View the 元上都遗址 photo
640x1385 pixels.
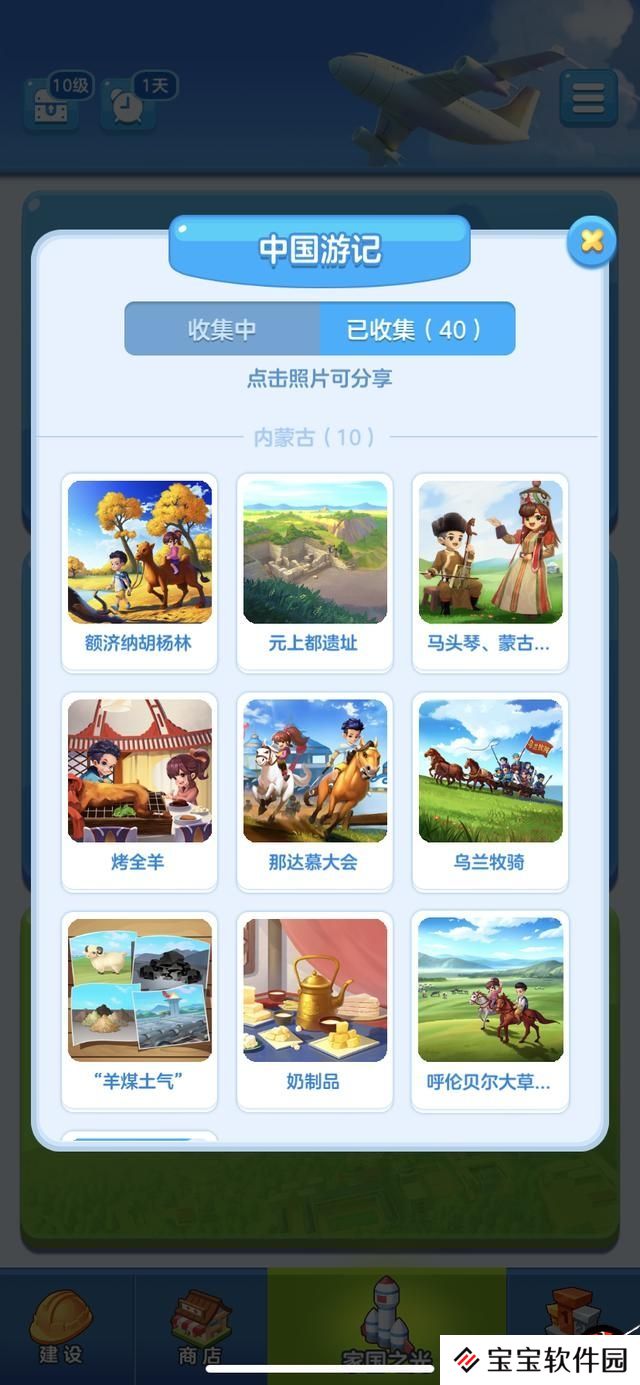[x=315, y=571]
